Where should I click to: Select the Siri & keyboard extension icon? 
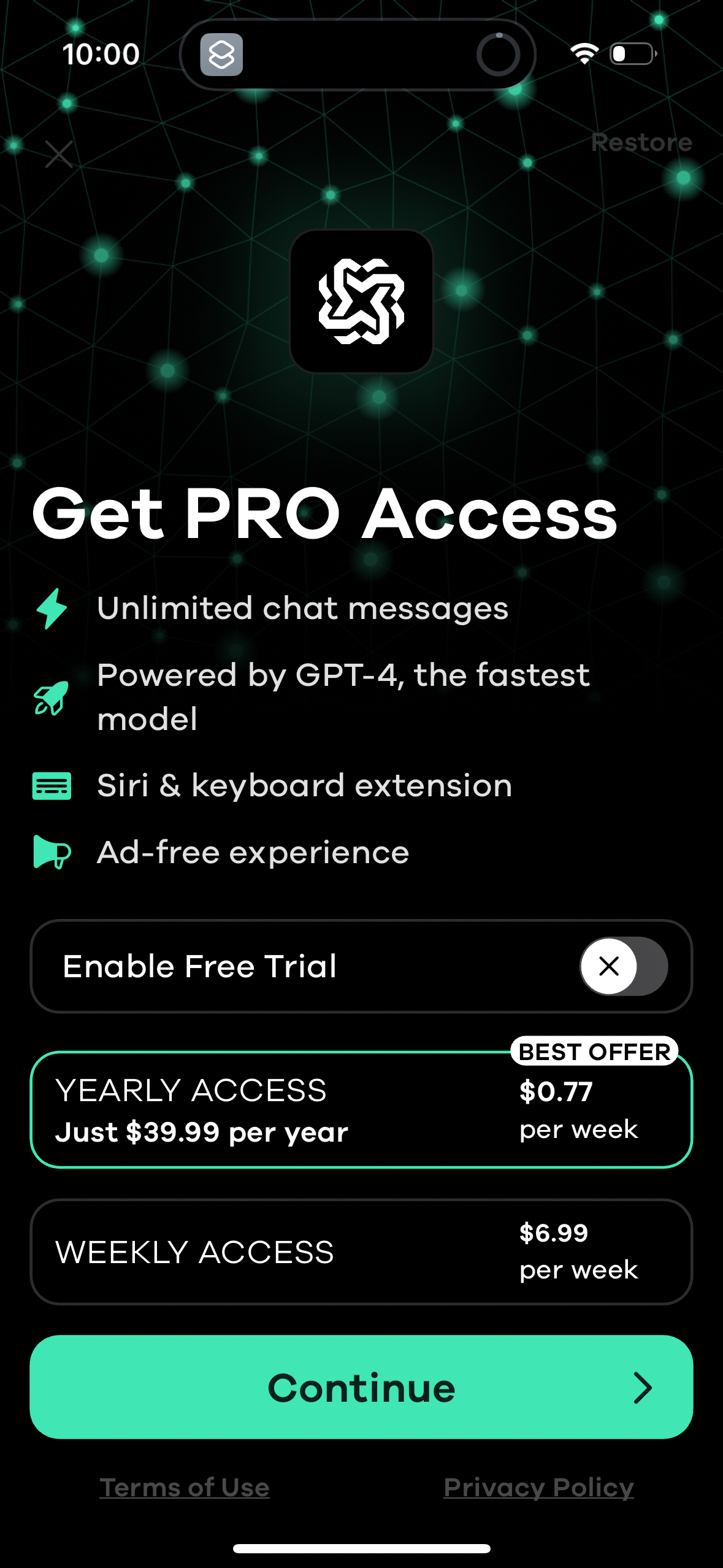tap(52, 785)
